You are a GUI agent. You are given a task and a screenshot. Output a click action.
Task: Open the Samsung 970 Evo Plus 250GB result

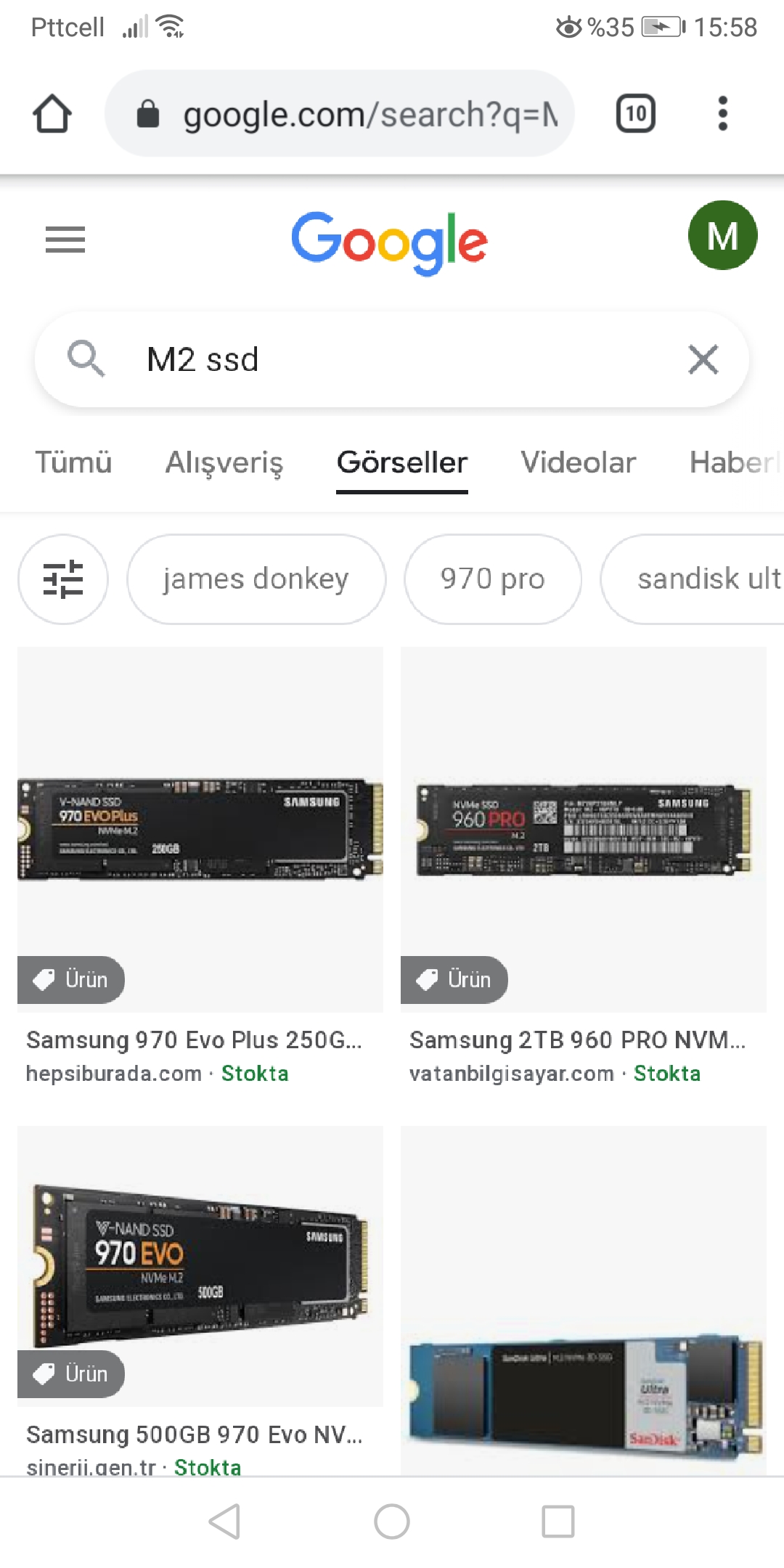point(200,829)
